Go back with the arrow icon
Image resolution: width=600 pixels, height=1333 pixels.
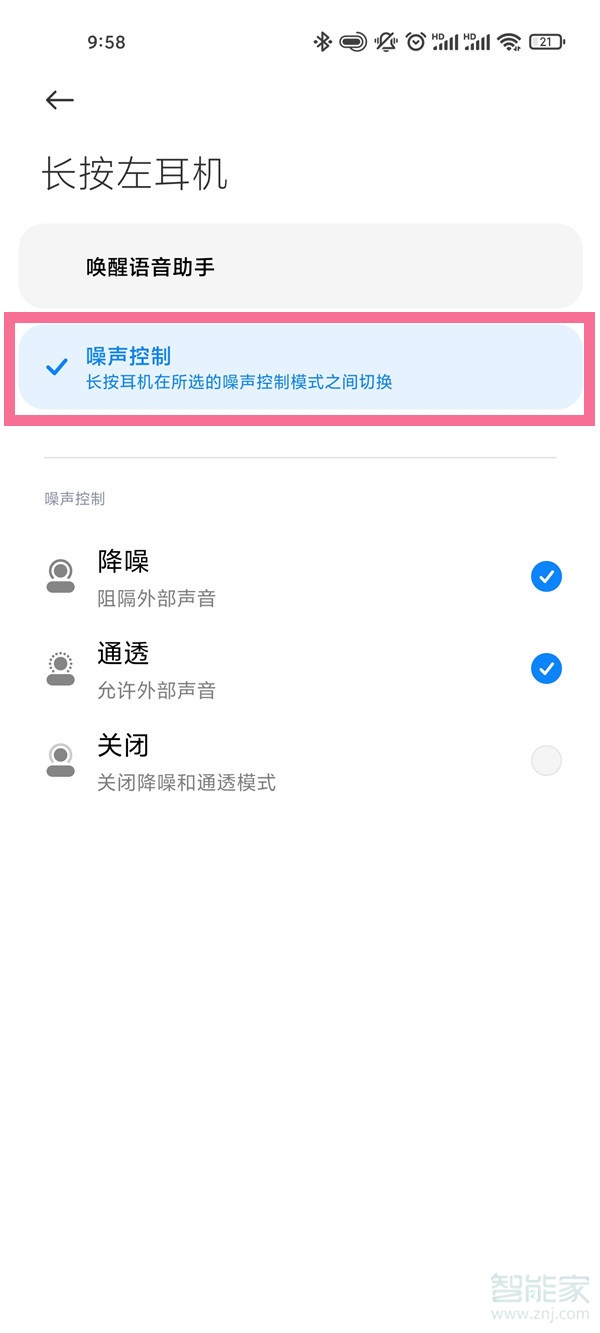tap(60, 100)
